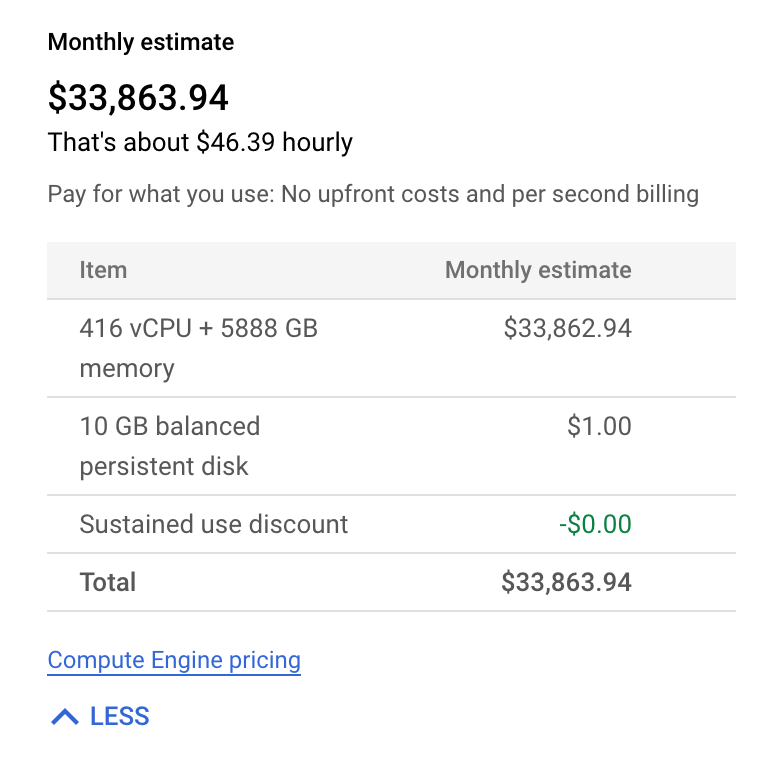Select the Total row label

click(x=107, y=582)
